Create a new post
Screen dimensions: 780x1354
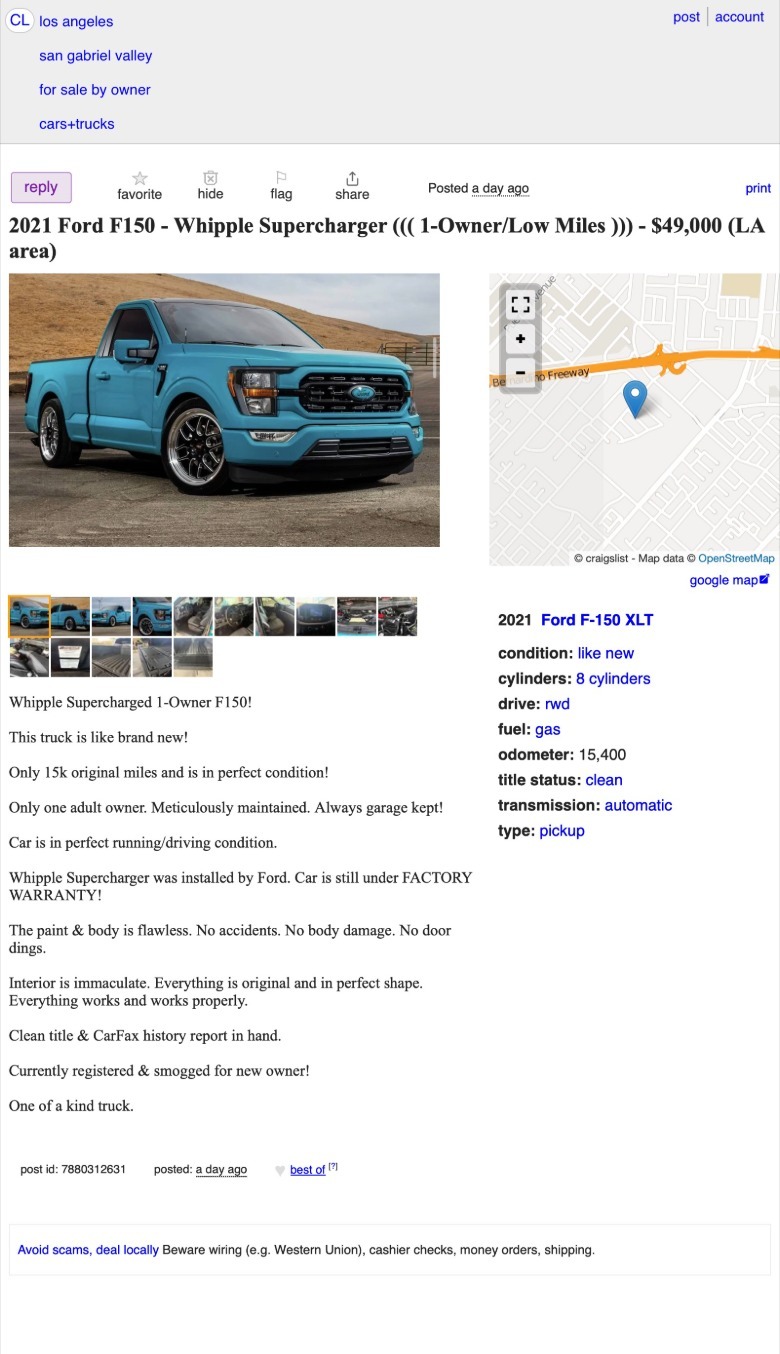coord(686,17)
